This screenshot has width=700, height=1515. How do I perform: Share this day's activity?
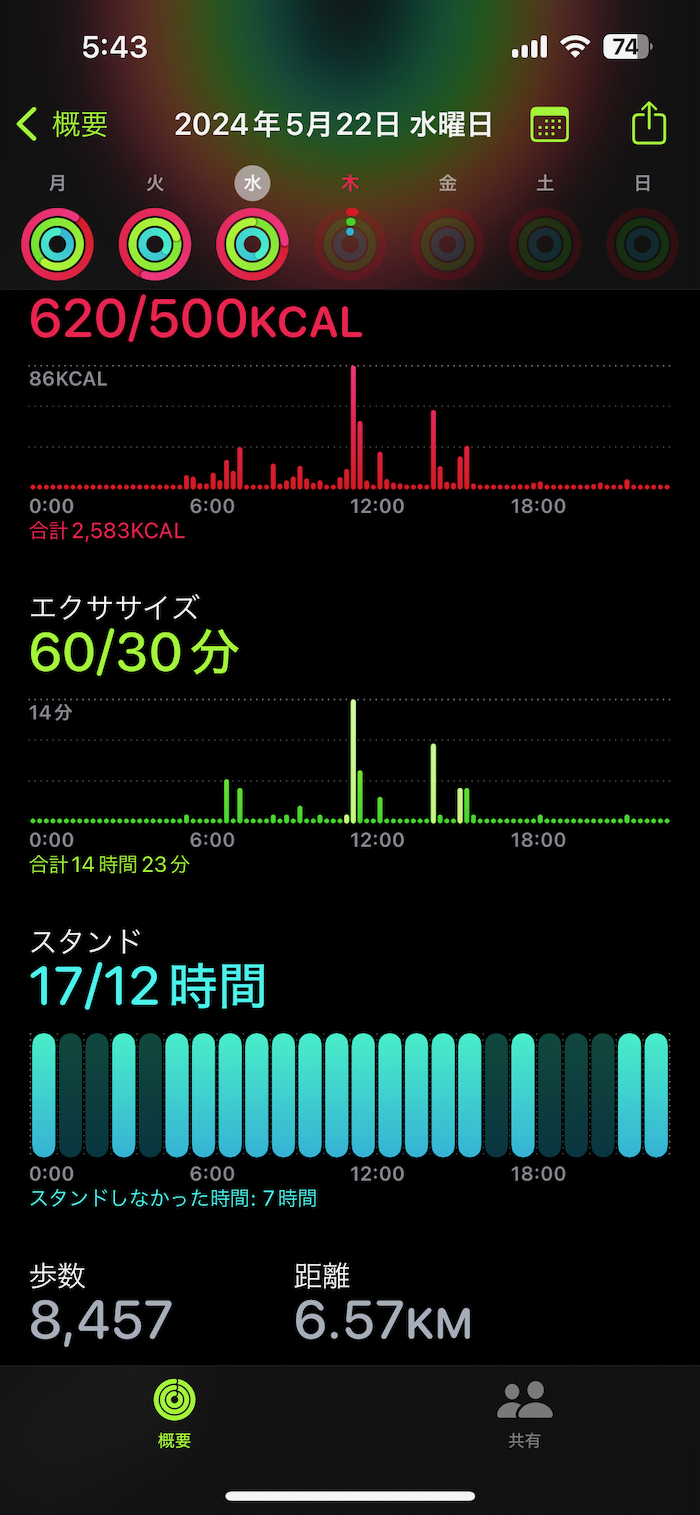[649, 124]
